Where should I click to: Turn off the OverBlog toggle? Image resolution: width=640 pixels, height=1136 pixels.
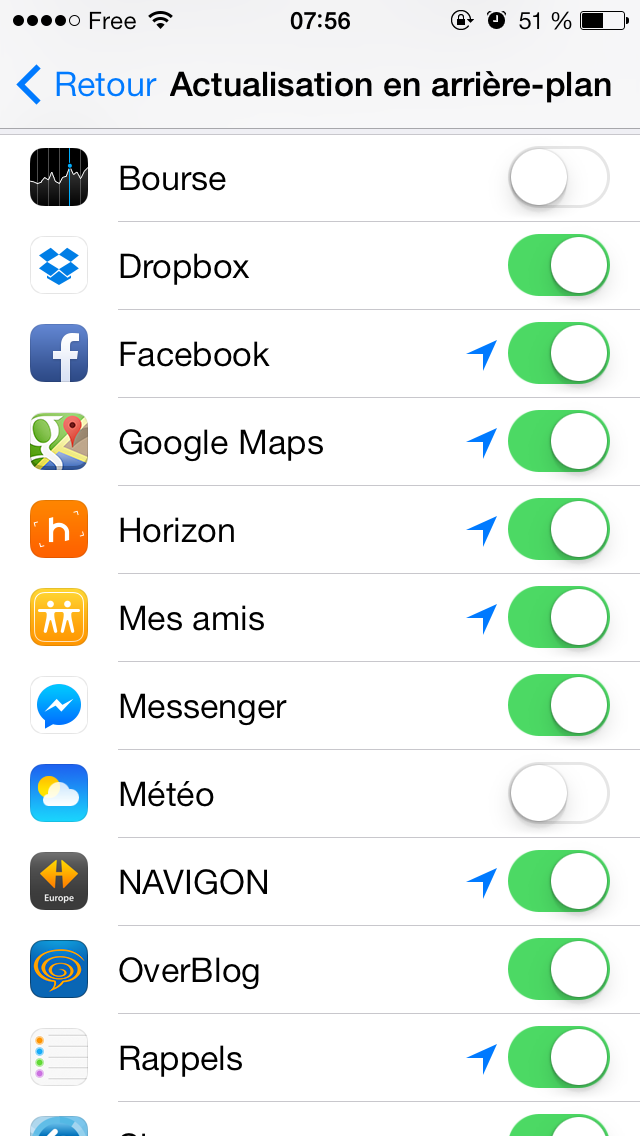point(559,969)
